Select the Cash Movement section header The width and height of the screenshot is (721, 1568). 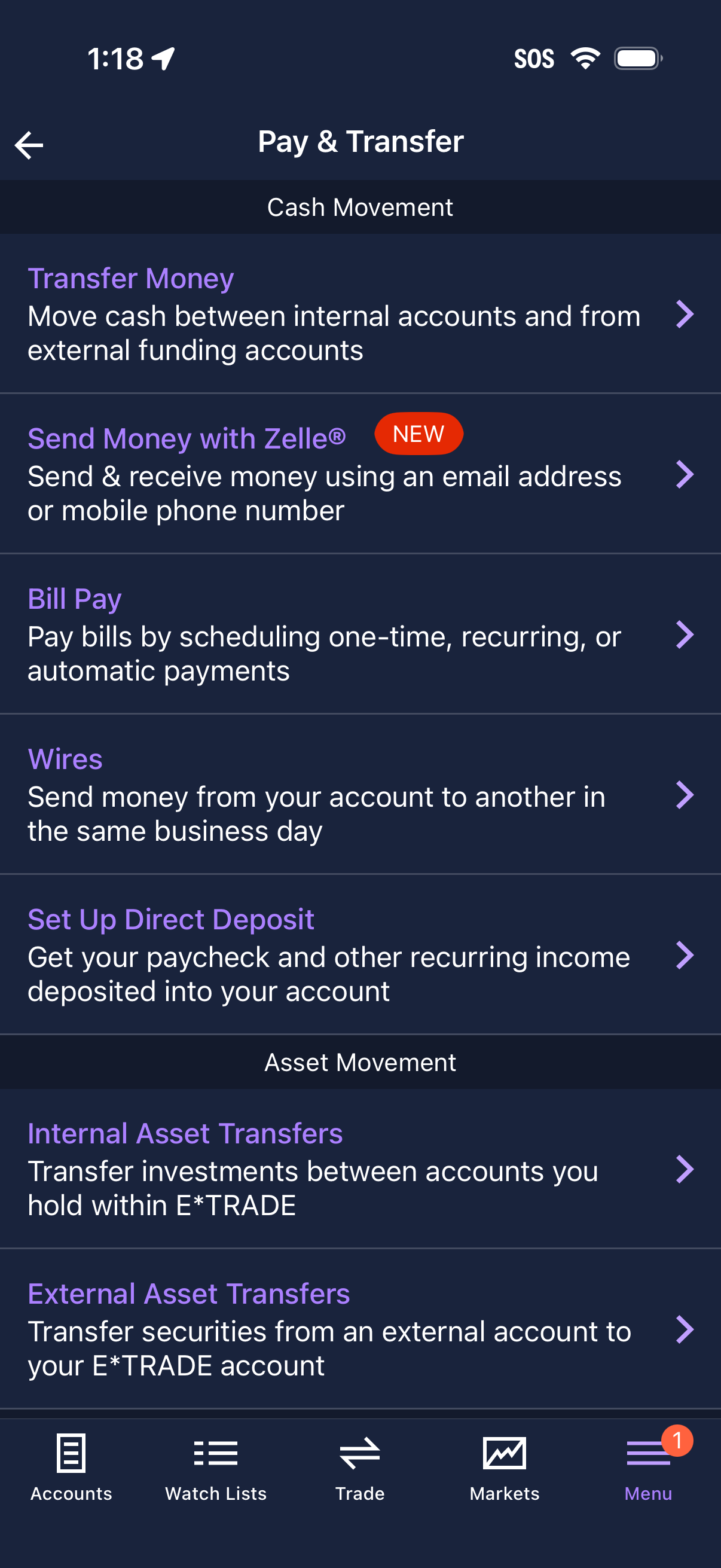[360, 207]
